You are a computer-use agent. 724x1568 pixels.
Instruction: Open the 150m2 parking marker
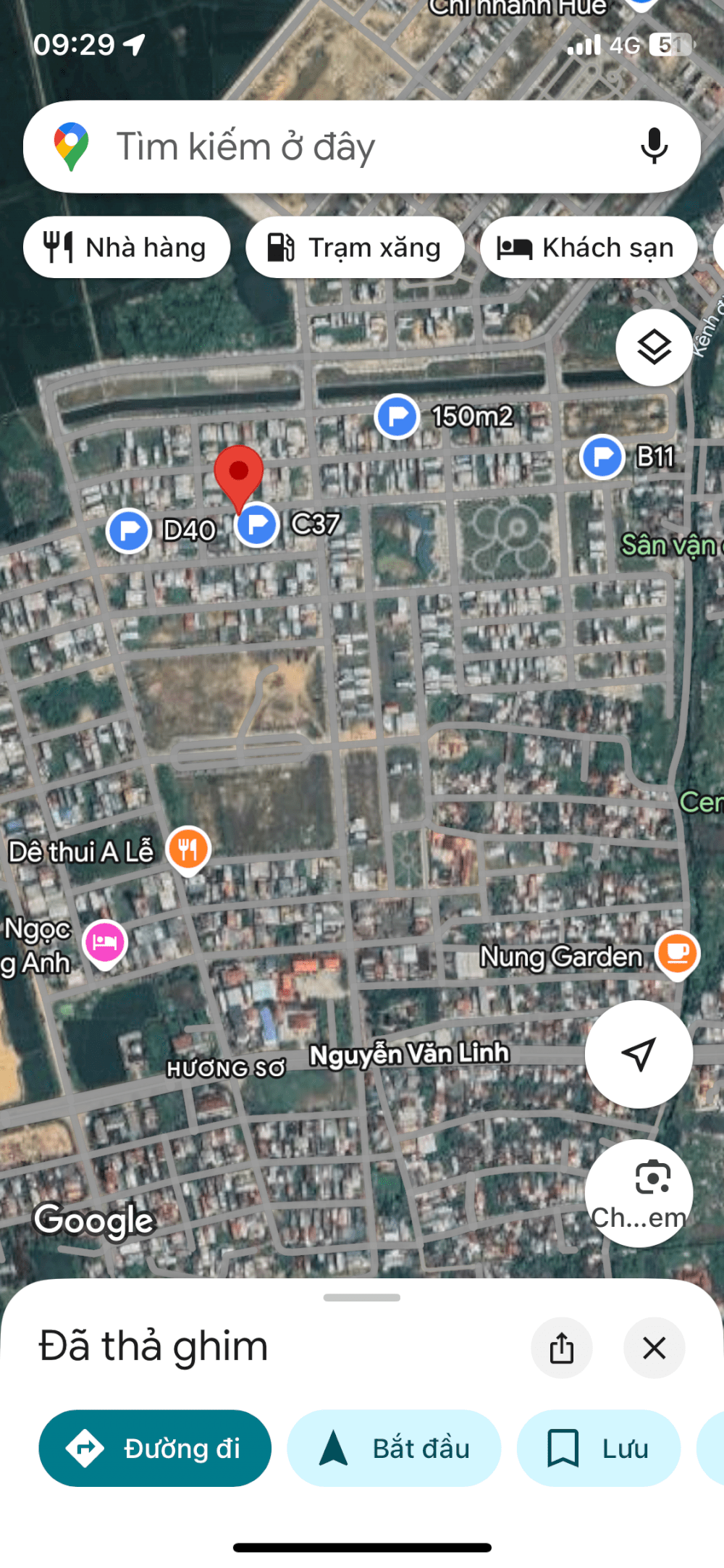pyautogui.click(x=397, y=416)
